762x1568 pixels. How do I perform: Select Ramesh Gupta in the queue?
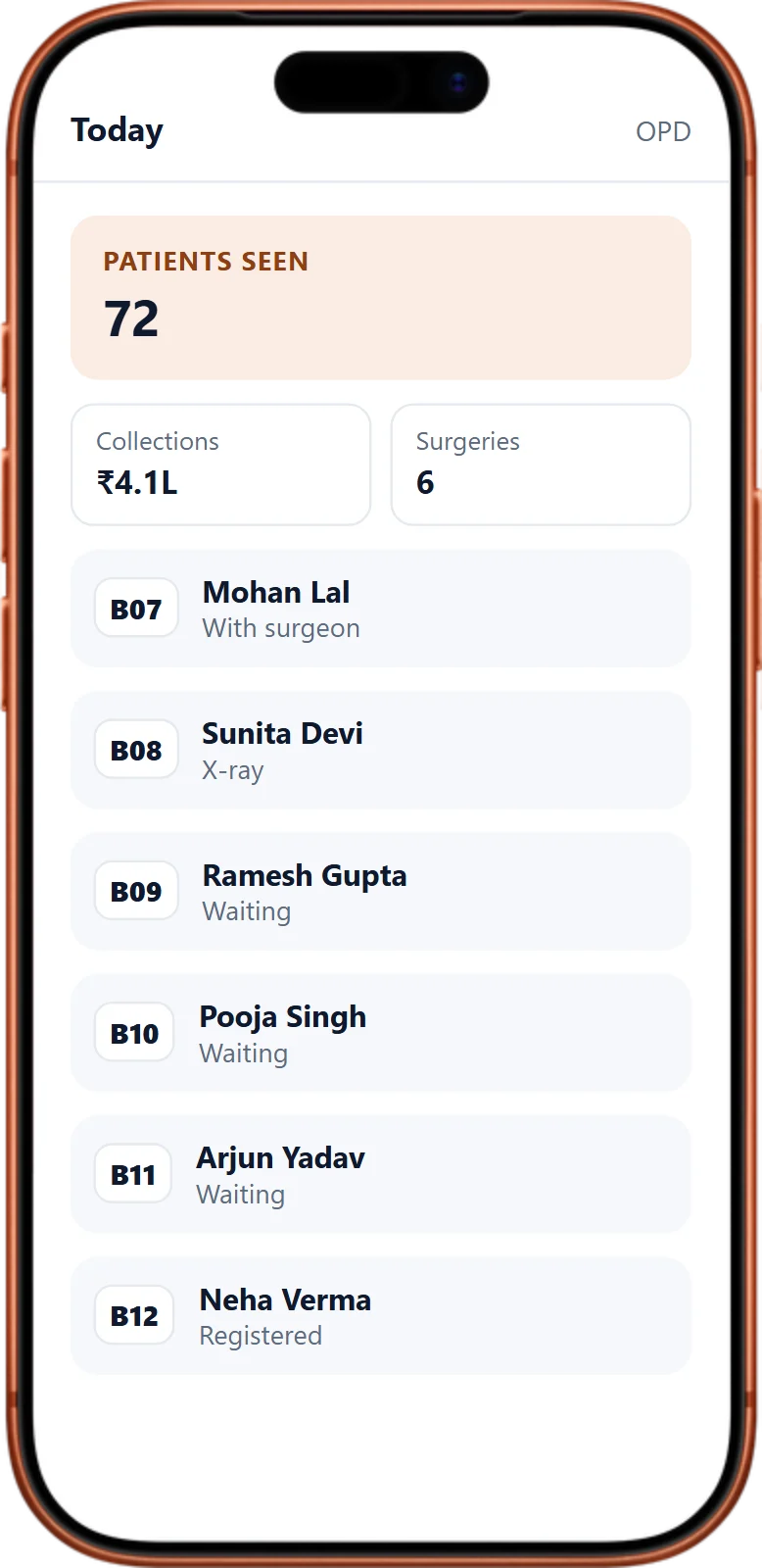[381, 892]
